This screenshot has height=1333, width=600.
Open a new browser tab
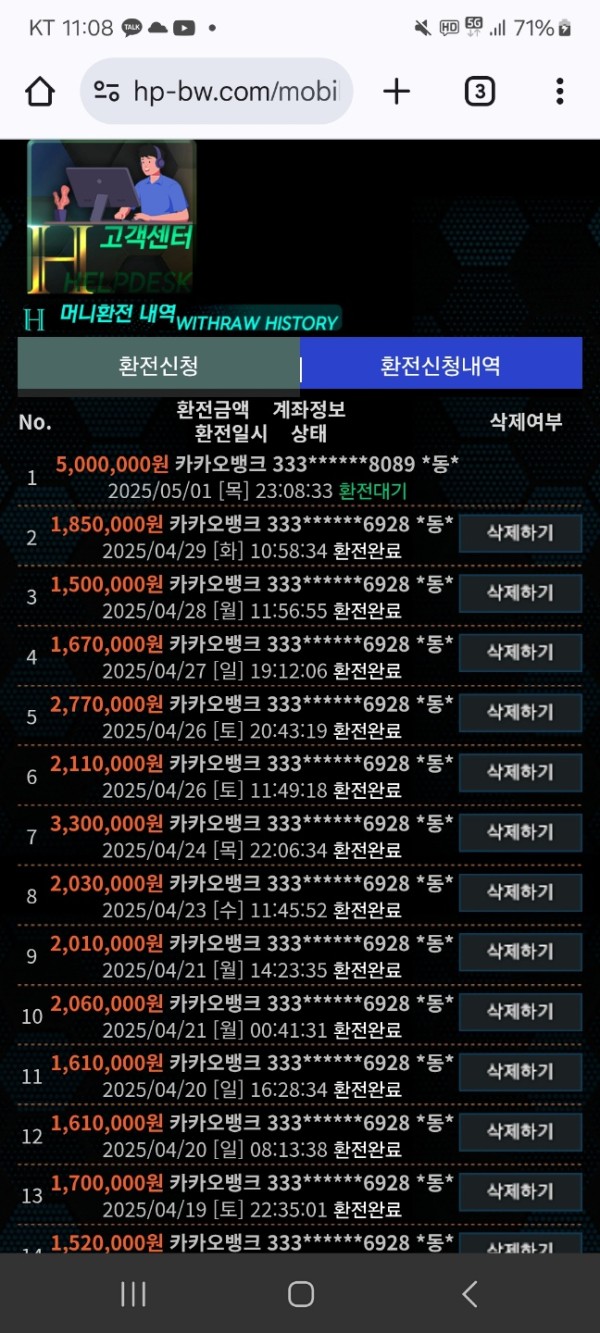coord(397,92)
